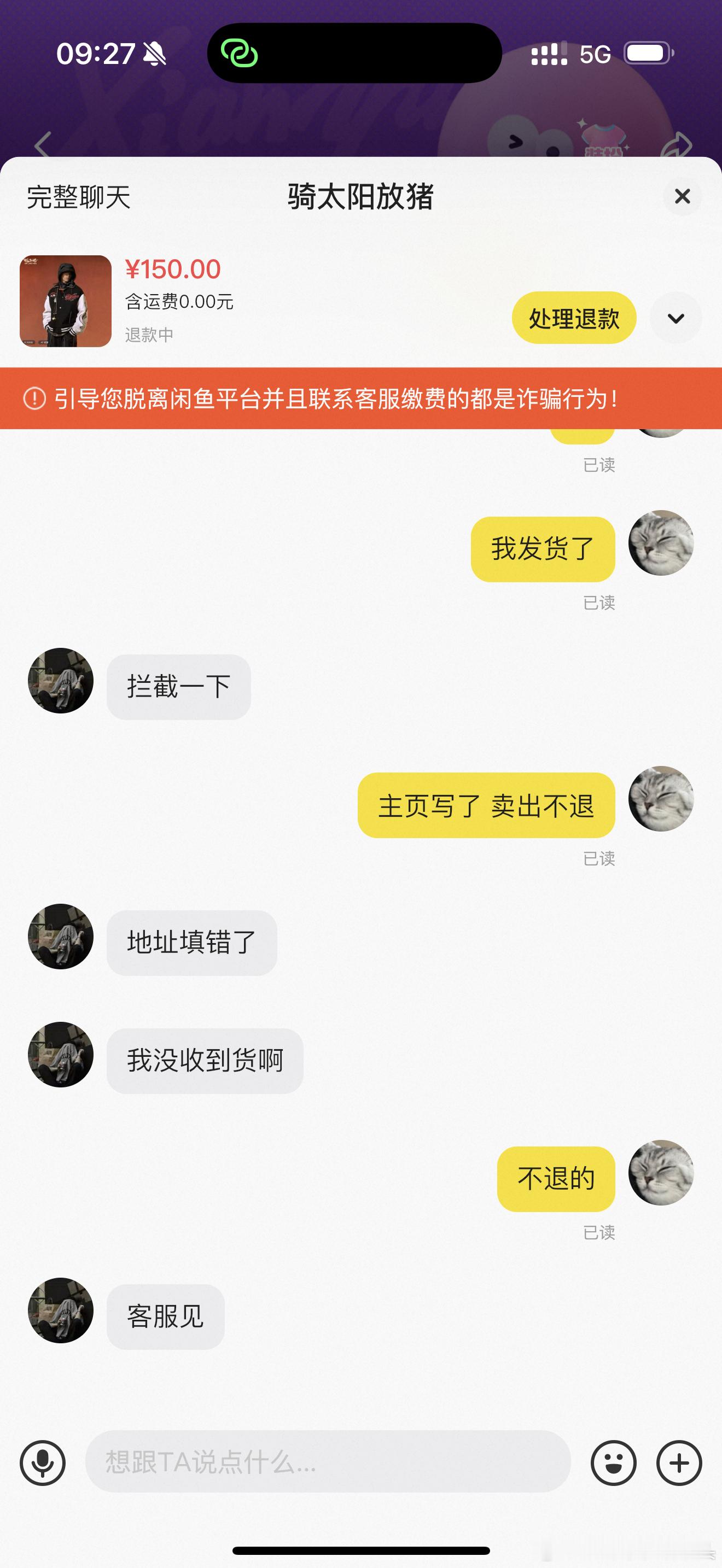Close the chat overlay with the × icon
Screen dimensions: 722x1568
[x=683, y=197]
